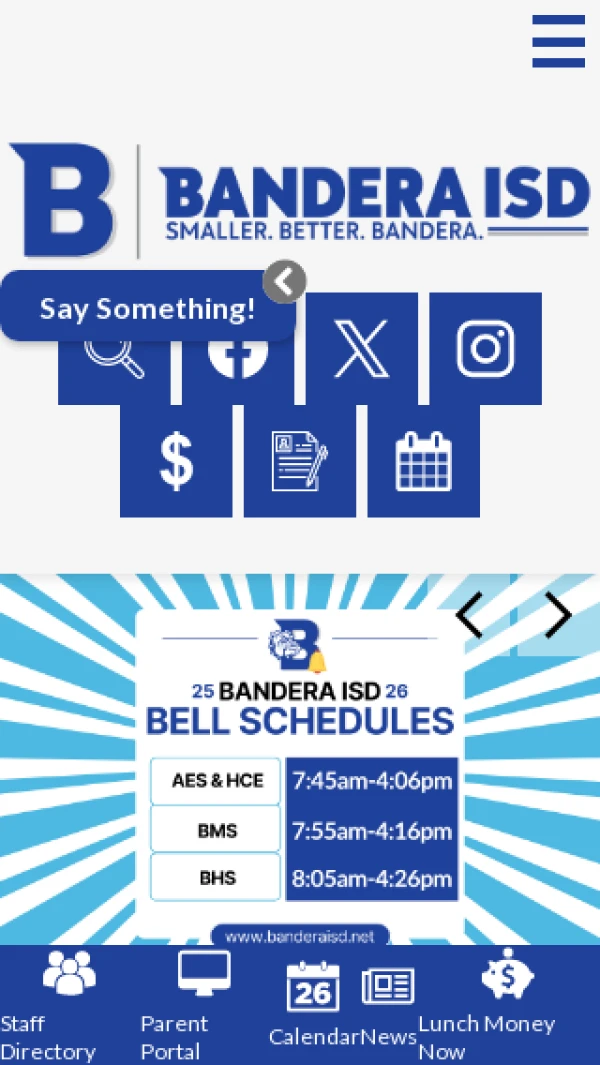Tap the Bandera ISD logo
Screen dimensions: 600x1065
[x=300, y=200]
